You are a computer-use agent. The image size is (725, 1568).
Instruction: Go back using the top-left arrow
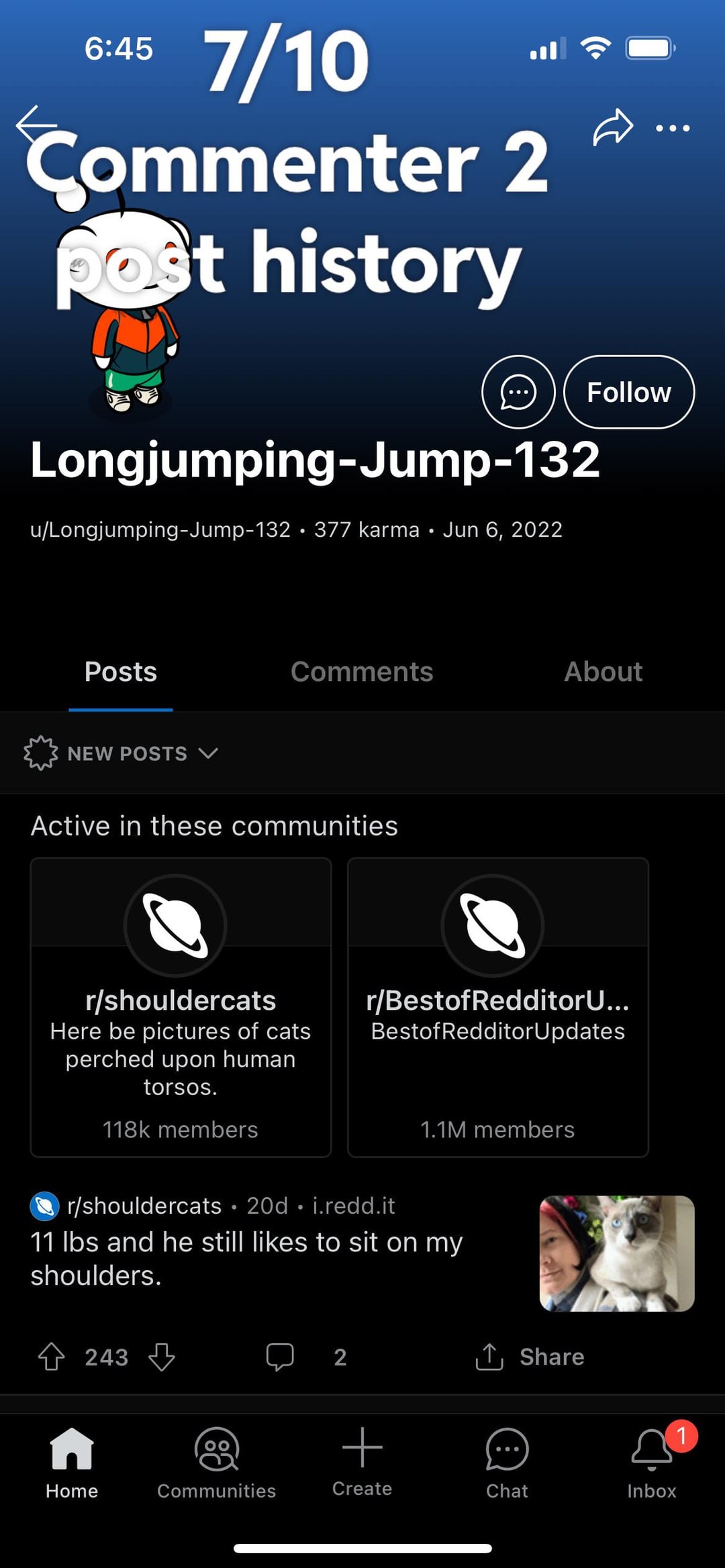point(36,125)
